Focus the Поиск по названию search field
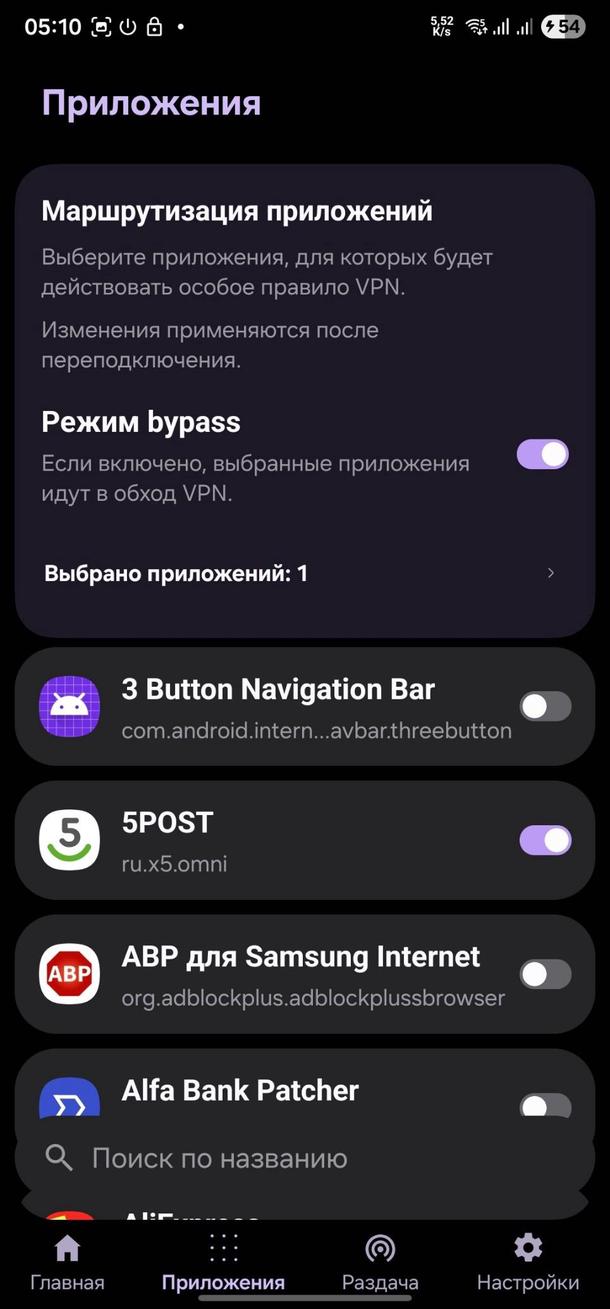Image resolution: width=610 pixels, height=1309 pixels. pyautogui.click(x=300, y=1158)
